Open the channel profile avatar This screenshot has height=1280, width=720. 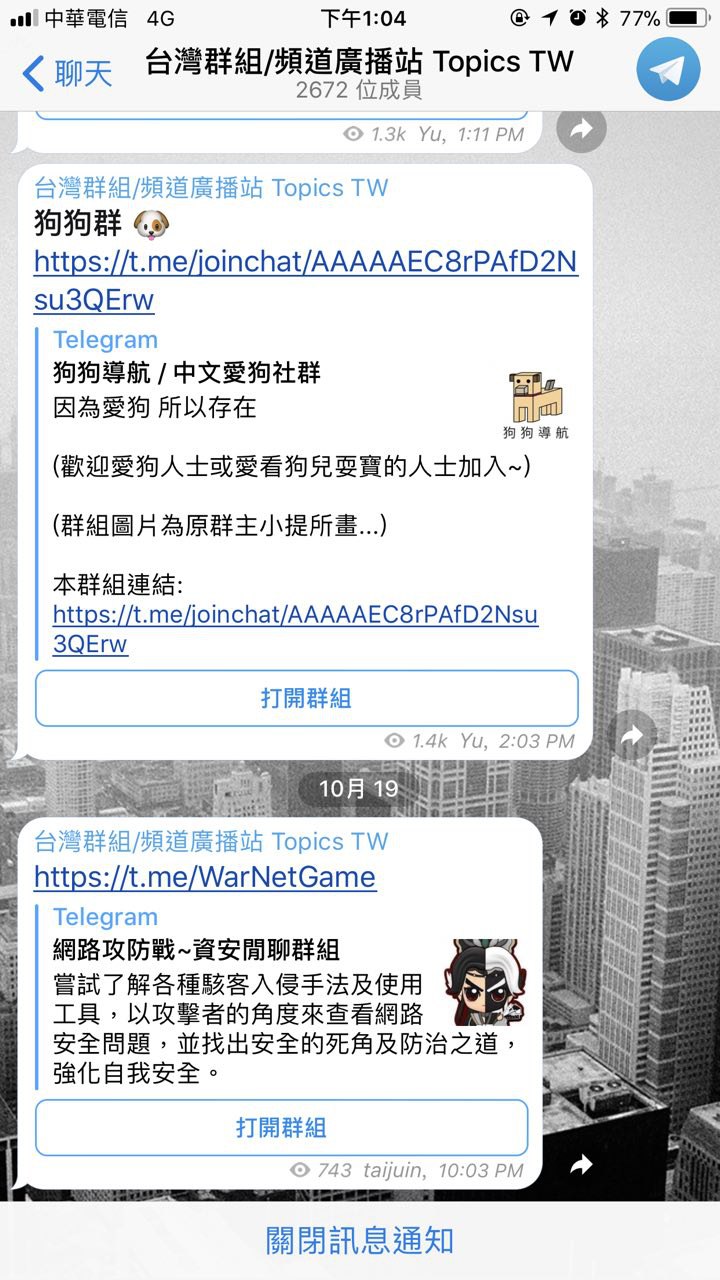coord(668,69)
